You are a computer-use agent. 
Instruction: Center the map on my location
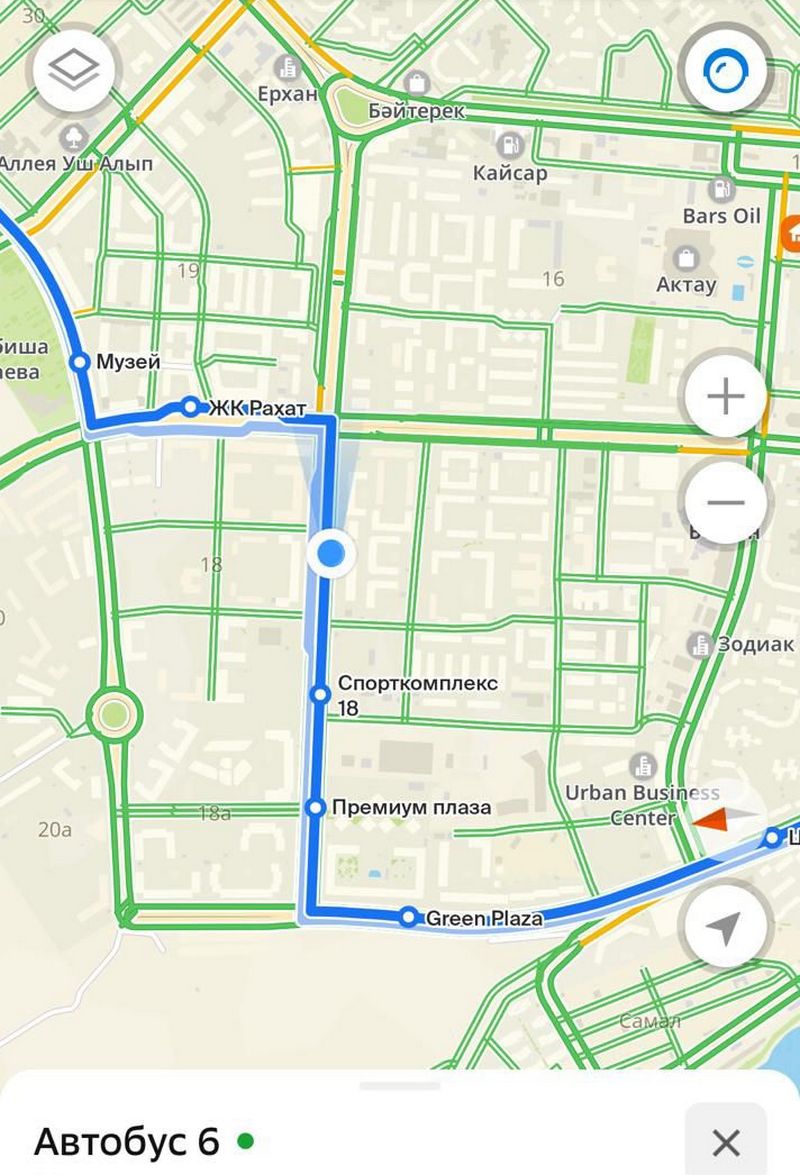(x=726, y=928)
